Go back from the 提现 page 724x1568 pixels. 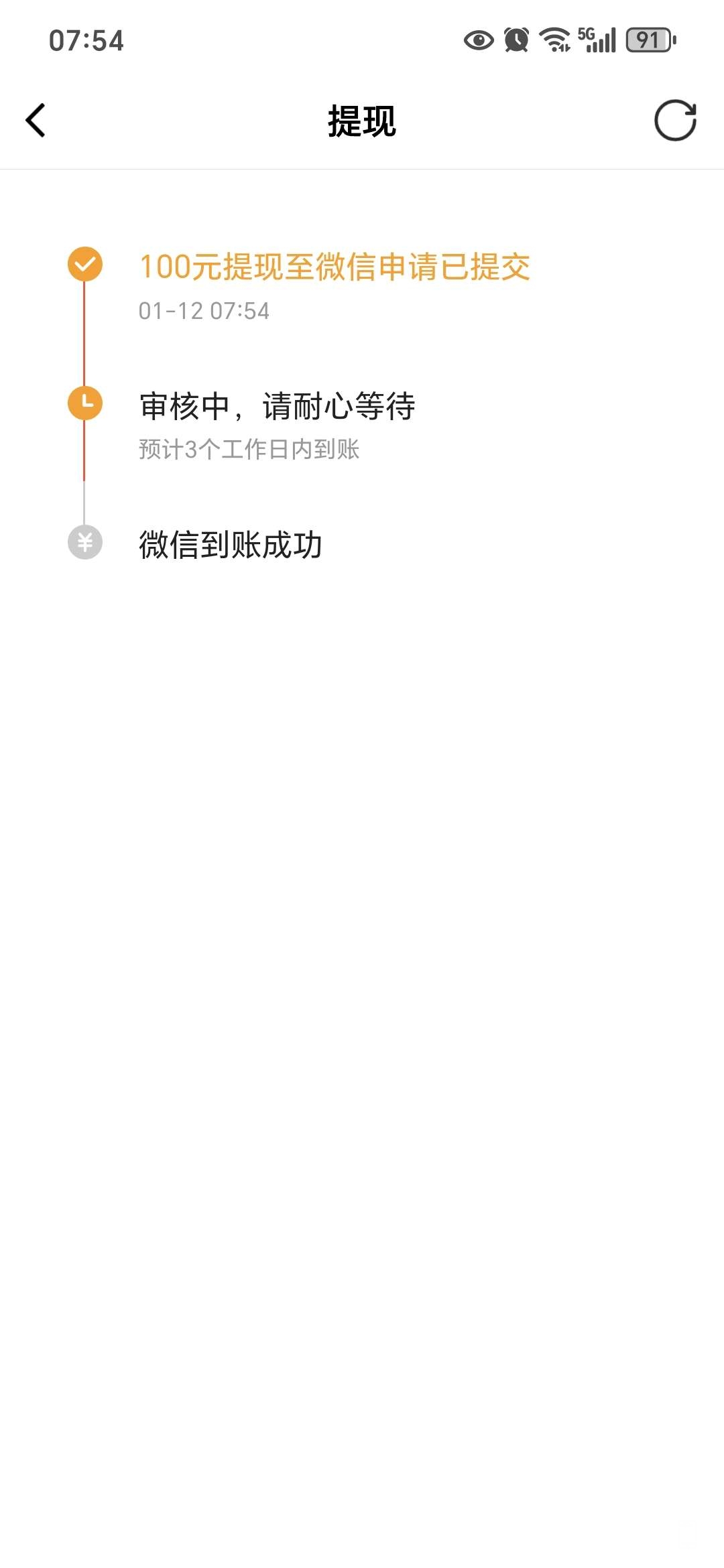36,121
